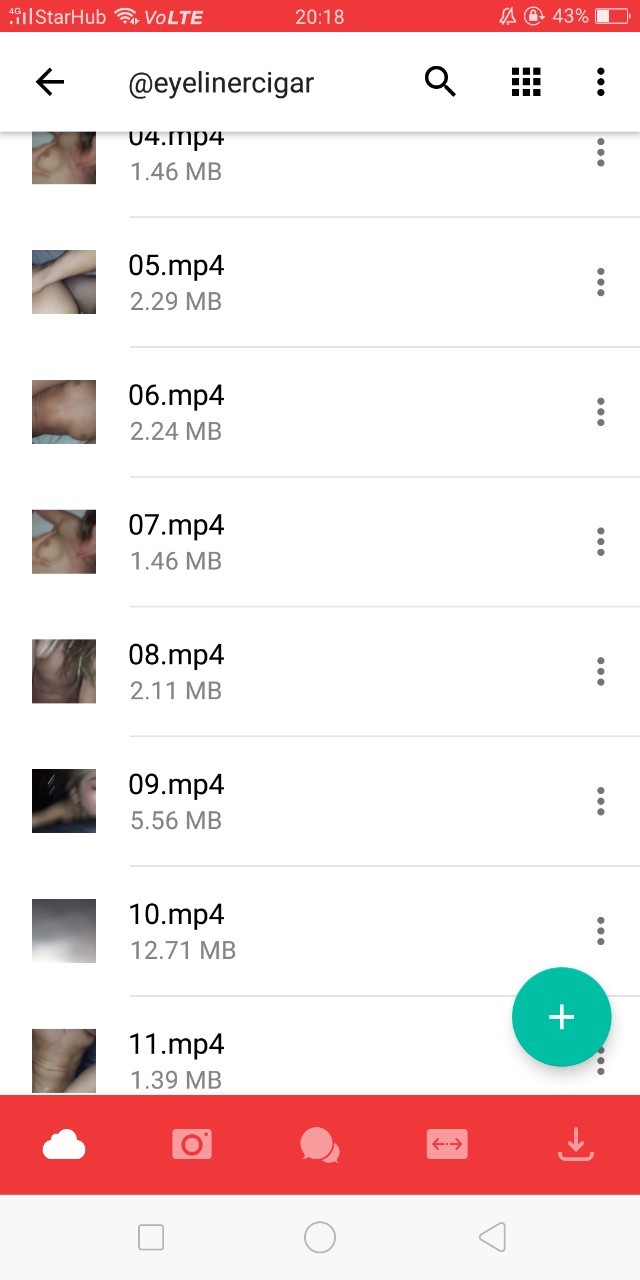Switch to the chat tab
This screenshot has height=1280, width=640.
click(320, 1145)
